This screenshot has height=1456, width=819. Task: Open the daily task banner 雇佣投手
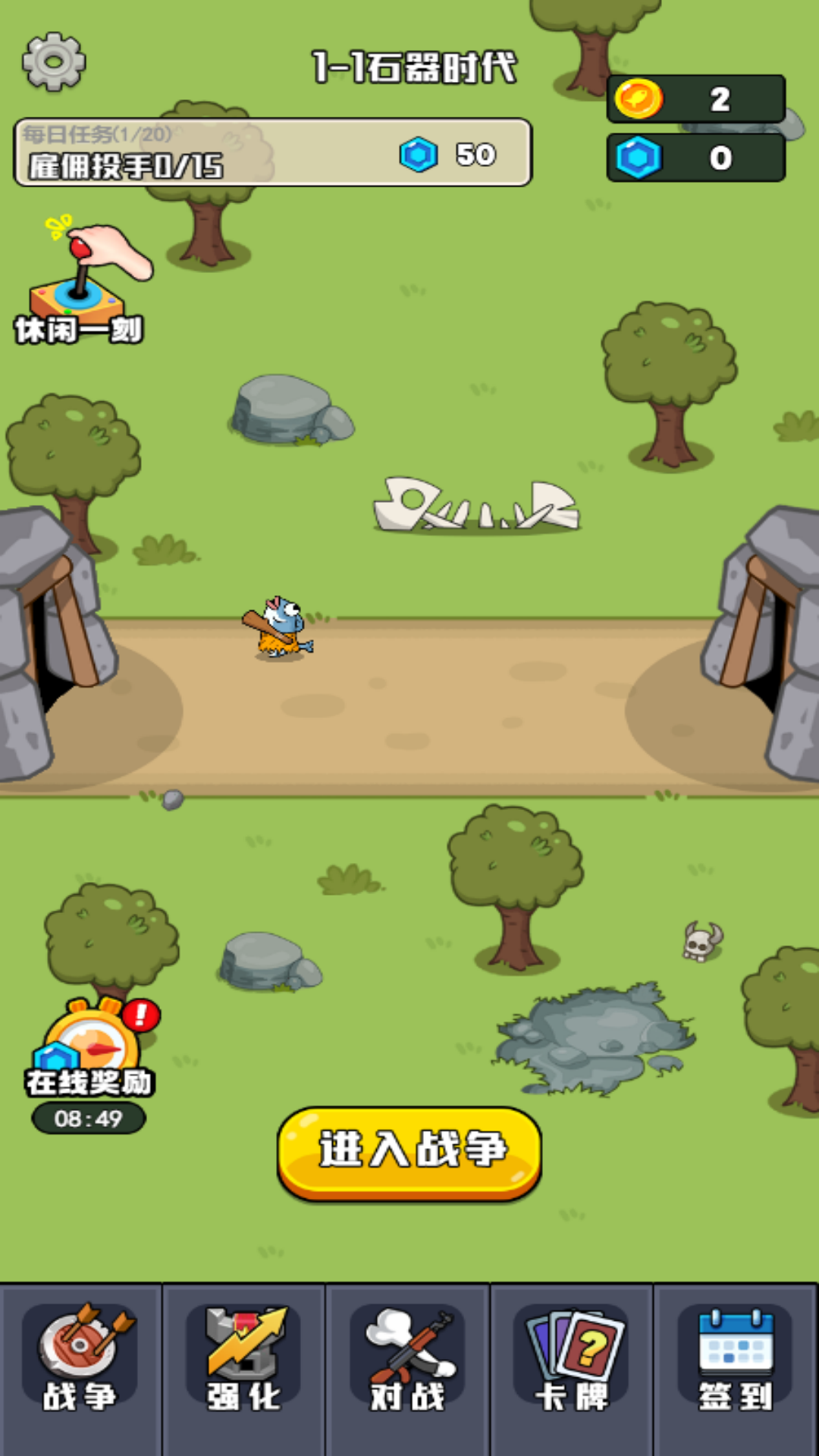[x=273, y=152]
